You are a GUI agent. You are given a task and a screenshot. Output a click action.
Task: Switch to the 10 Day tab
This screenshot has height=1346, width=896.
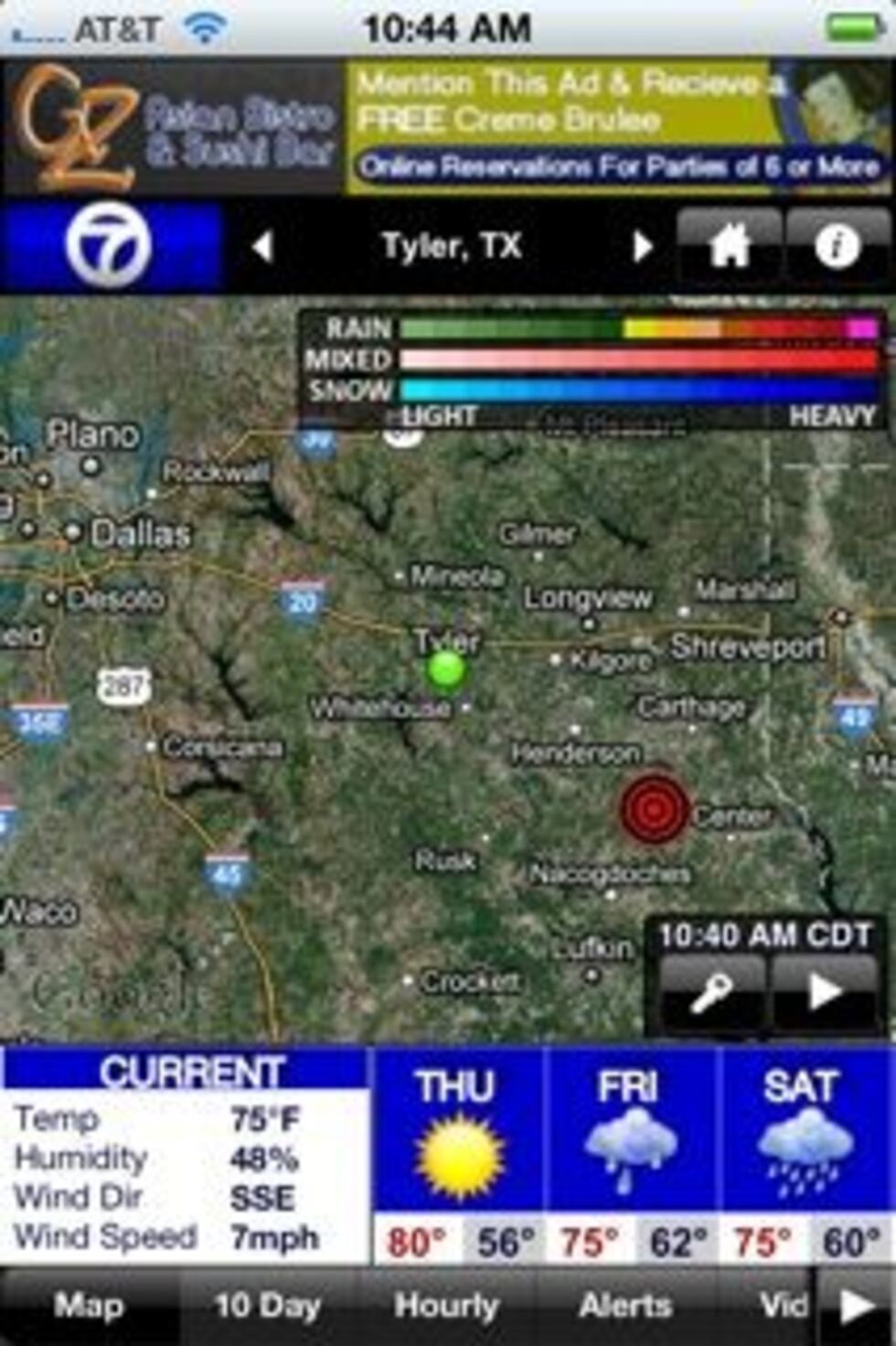pyautogui.click(x=268, y=1306)
